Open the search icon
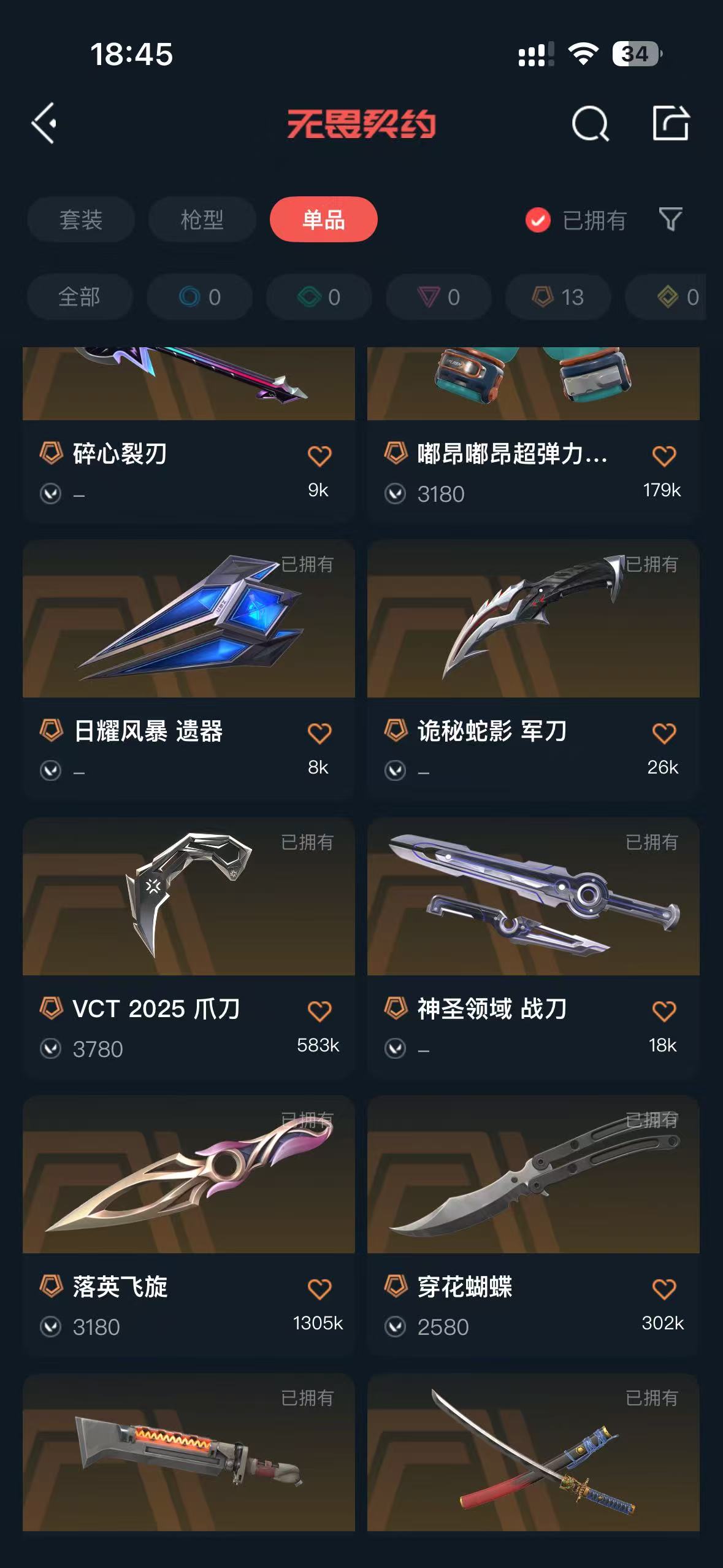 [x=589, y=123]
